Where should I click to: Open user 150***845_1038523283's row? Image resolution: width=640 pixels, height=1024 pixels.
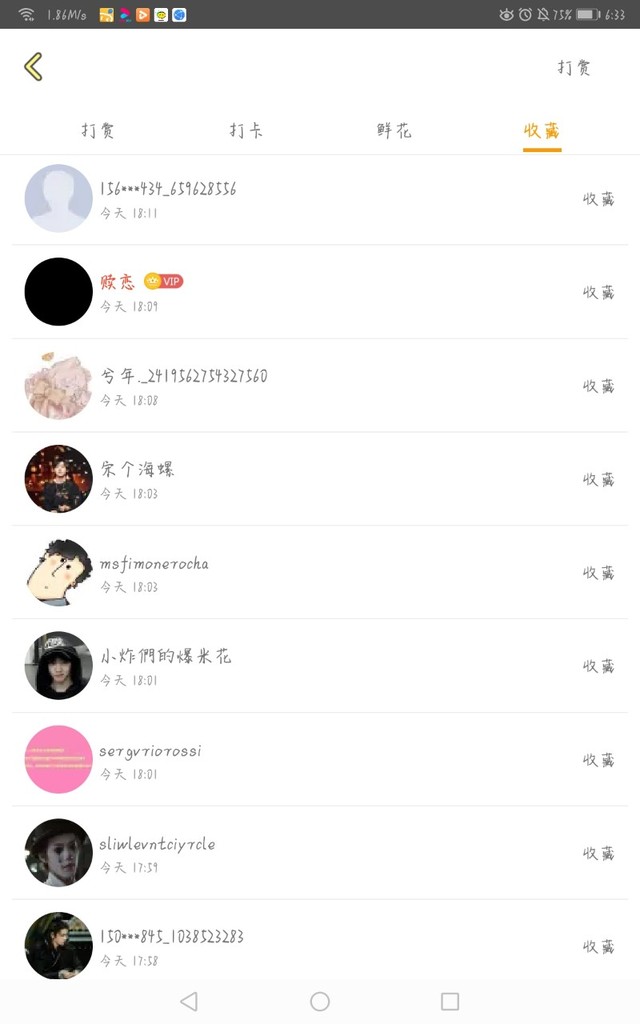(x=320, y=945)
